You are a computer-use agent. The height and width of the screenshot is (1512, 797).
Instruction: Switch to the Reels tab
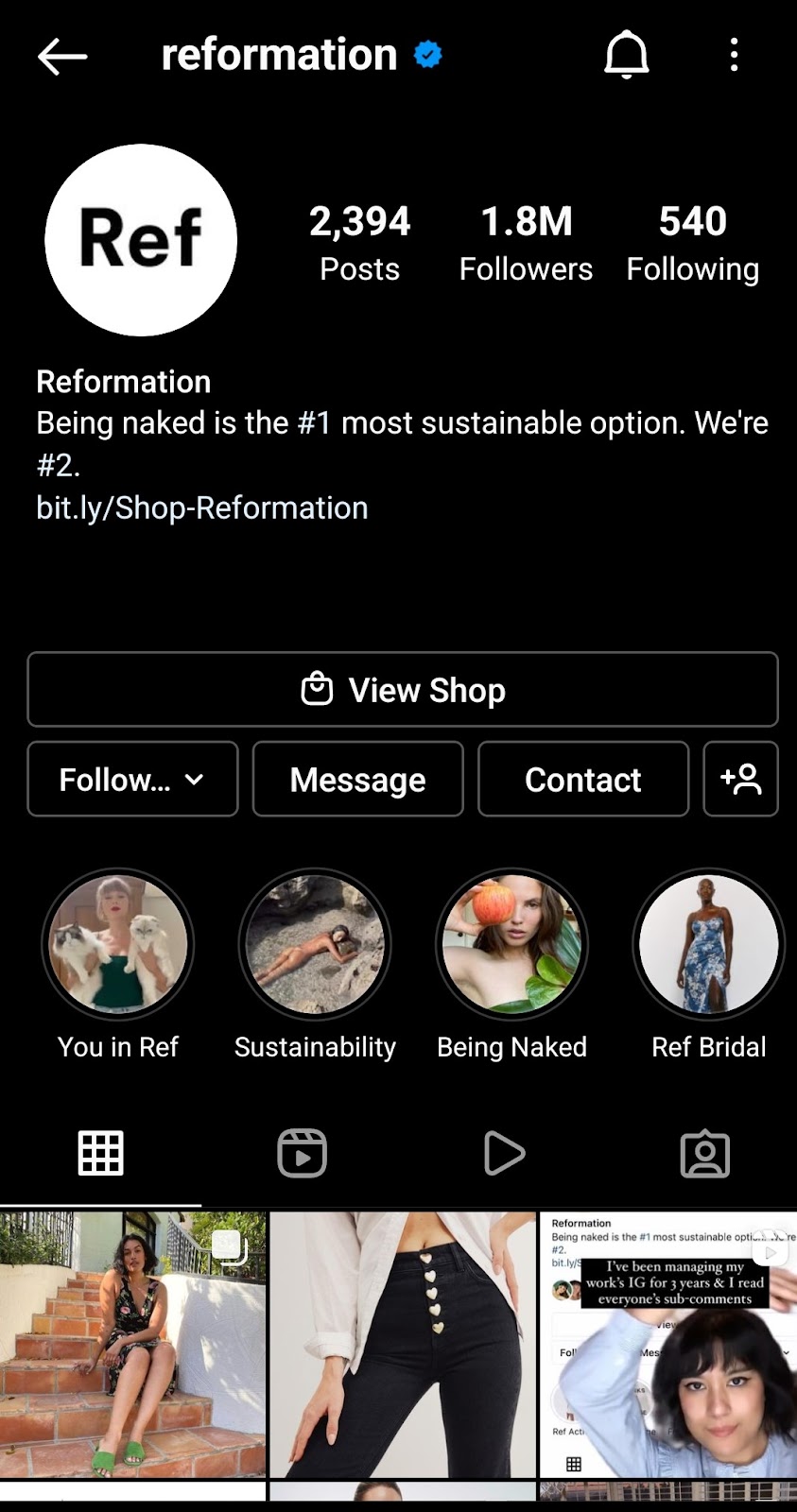[302, 1153]
